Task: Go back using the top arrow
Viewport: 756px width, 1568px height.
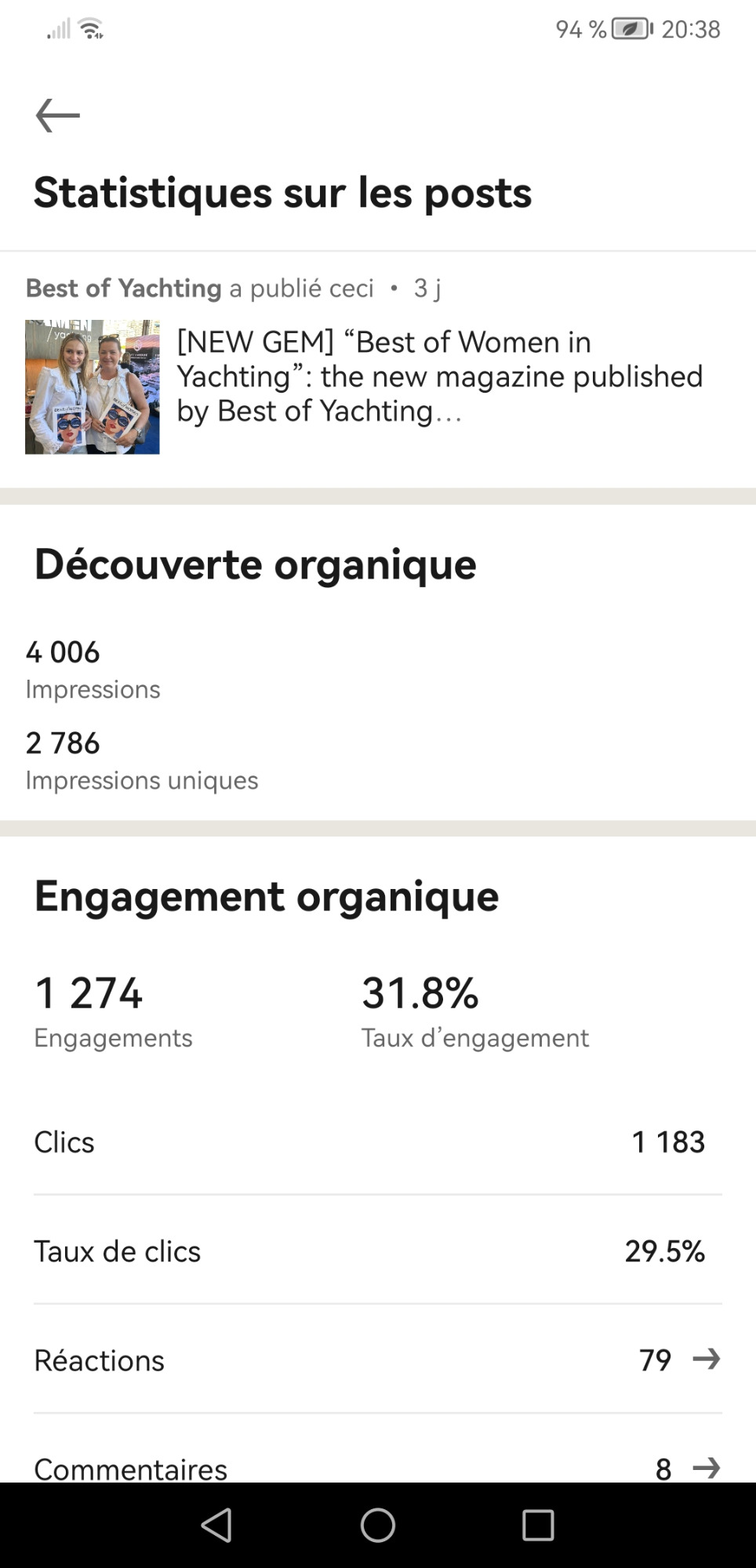Action: [58, 115]
